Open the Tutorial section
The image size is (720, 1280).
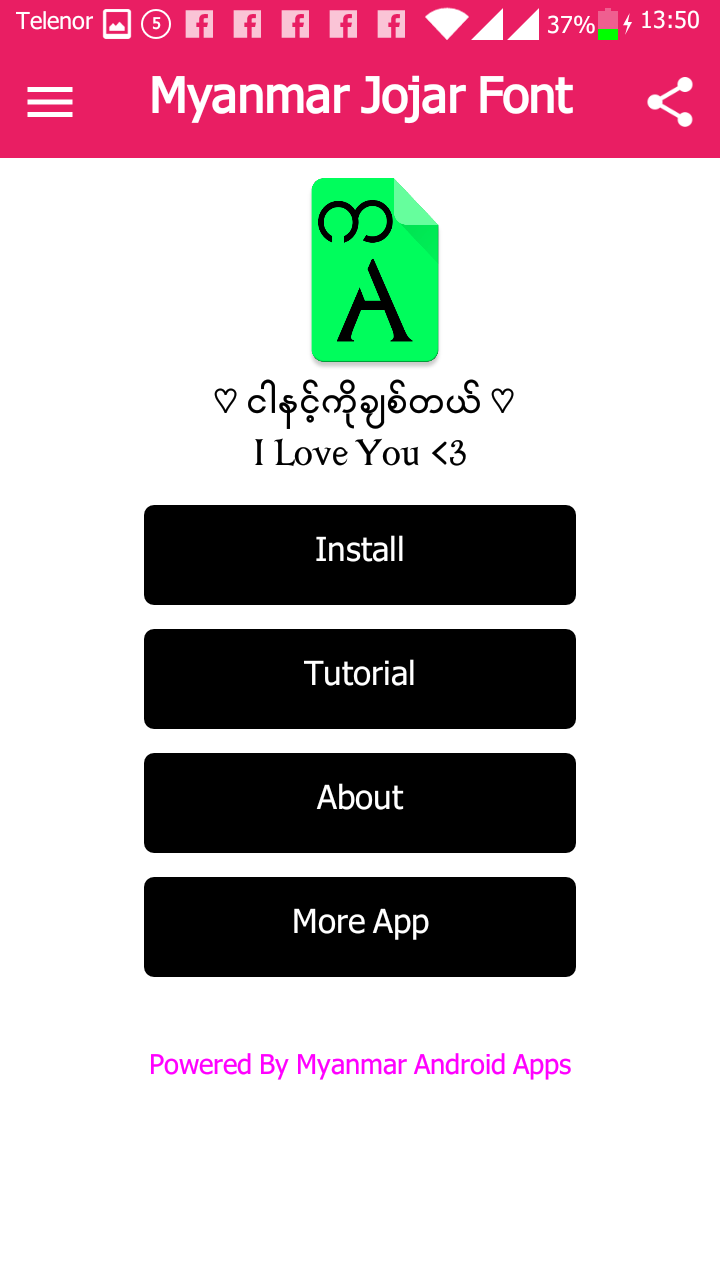coord(360,678)
